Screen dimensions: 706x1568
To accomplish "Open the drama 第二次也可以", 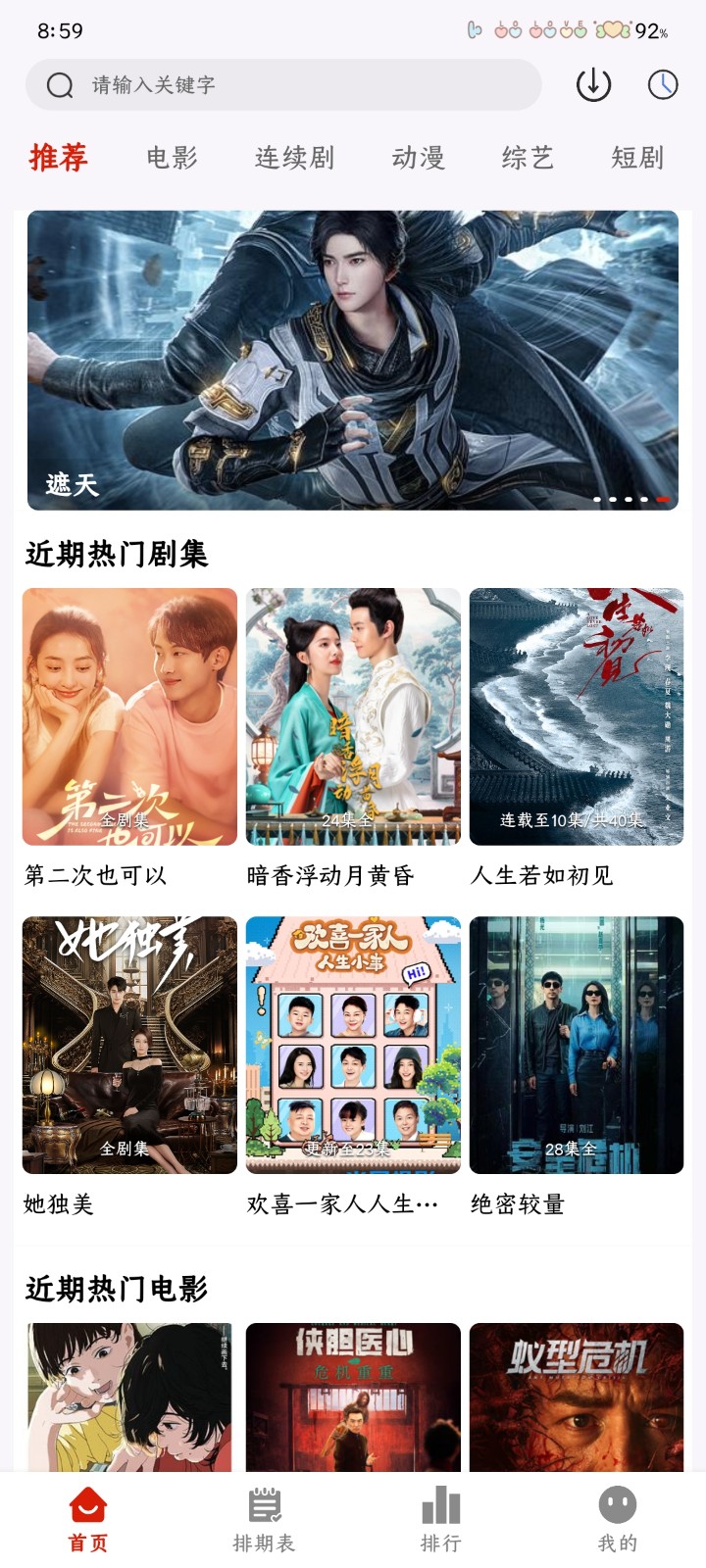I will coord(129,716).
